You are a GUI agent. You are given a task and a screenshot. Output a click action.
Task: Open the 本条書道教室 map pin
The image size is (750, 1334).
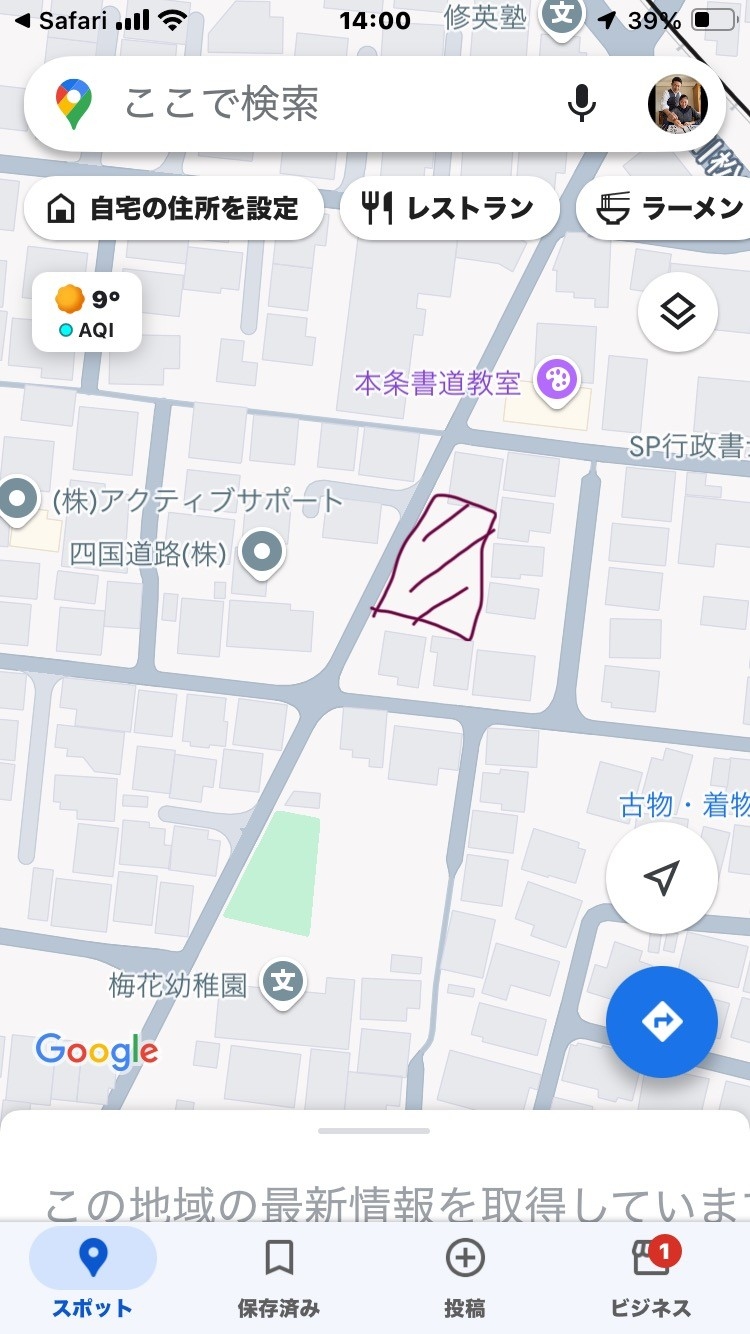pos(554,381)
